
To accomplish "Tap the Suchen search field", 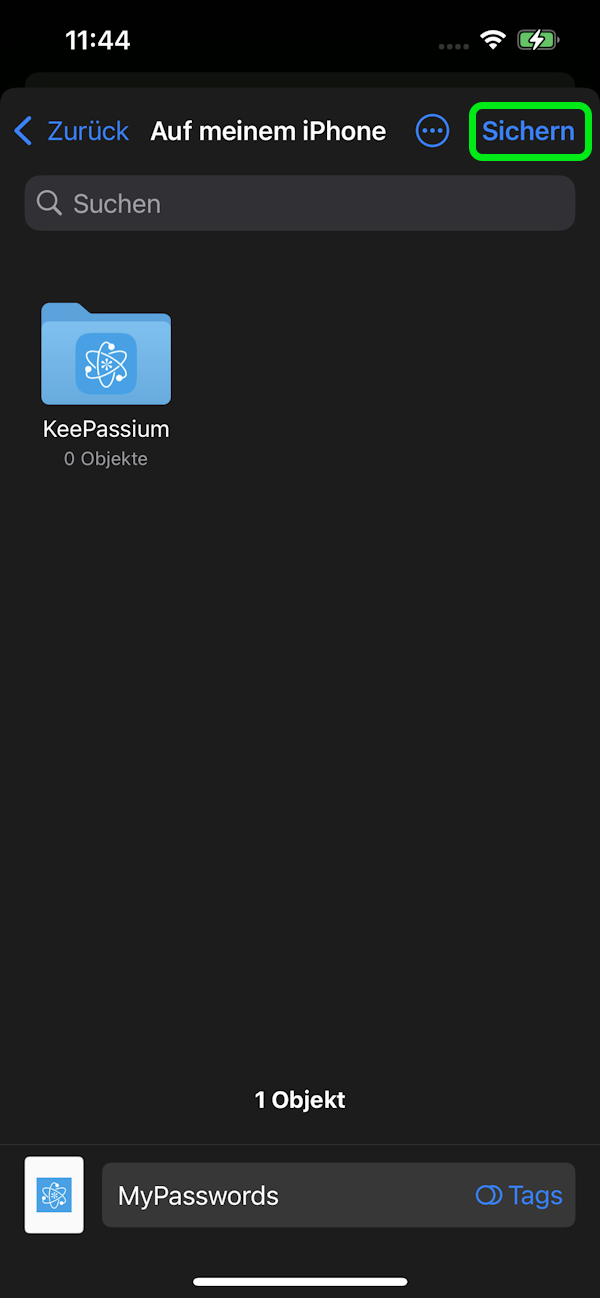I will [300, 204].
